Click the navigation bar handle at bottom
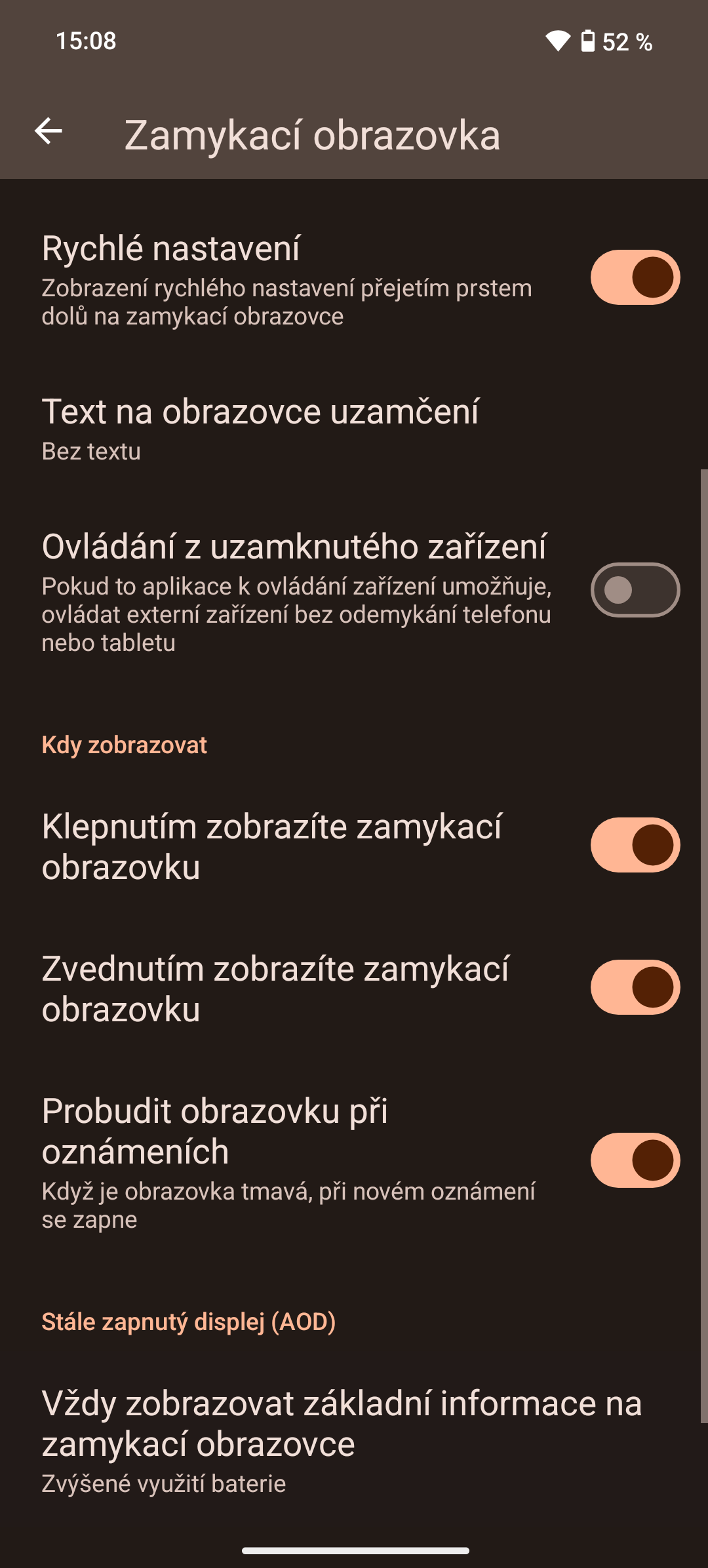This screenshot has height=1568, width=708. tap(354, 1550)
